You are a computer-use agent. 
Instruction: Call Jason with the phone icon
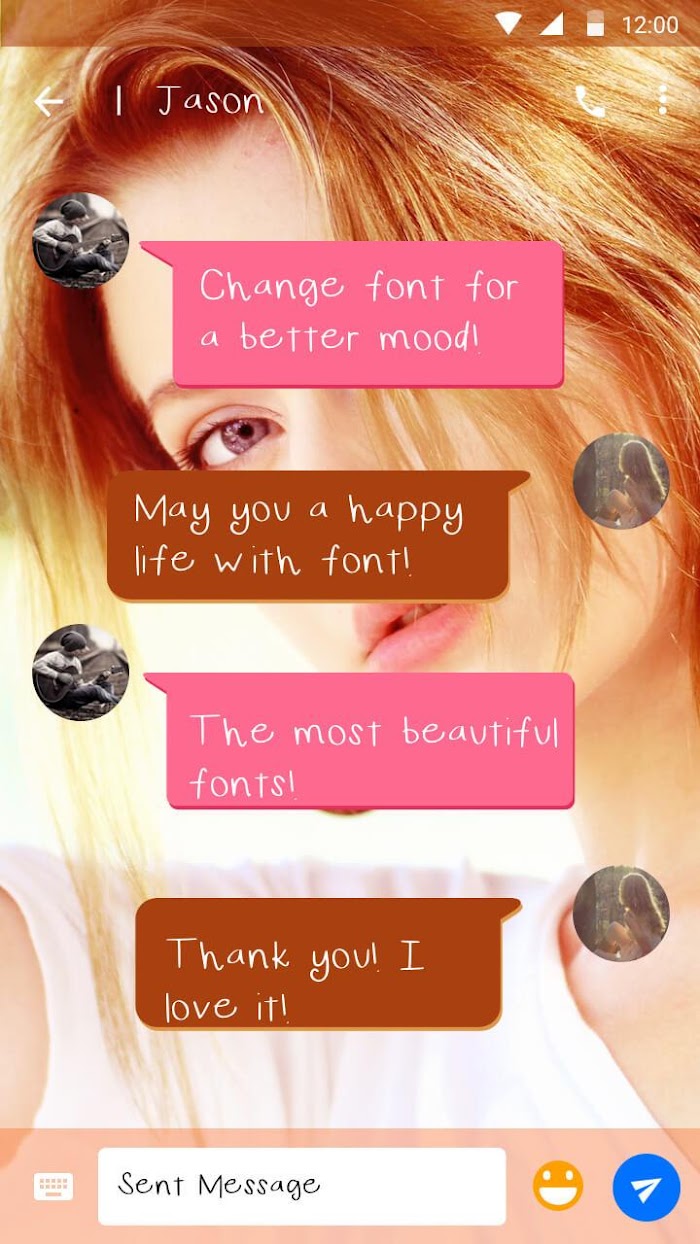coord(590,101)
